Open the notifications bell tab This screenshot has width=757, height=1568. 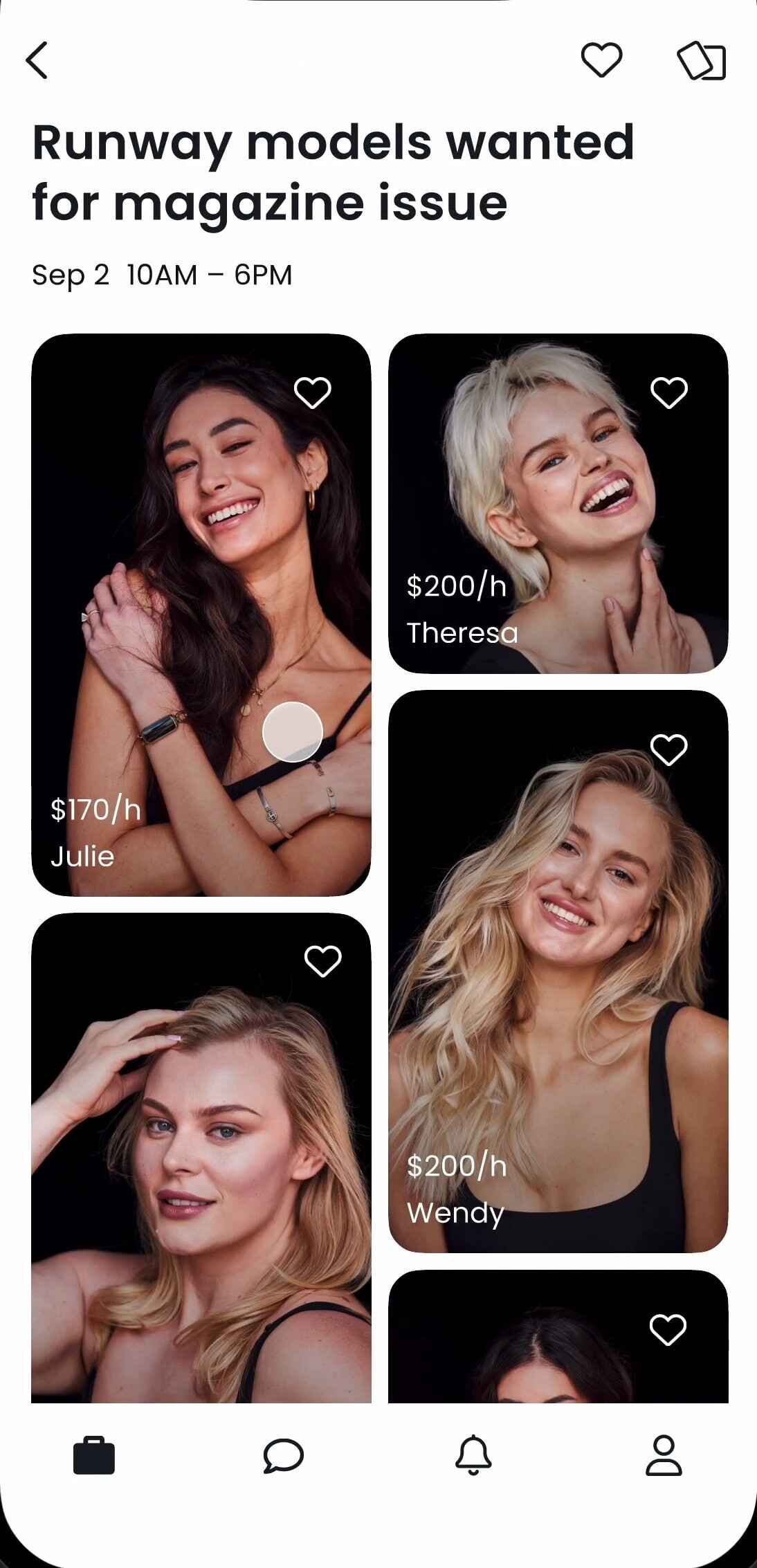(x=473, y=1456)
